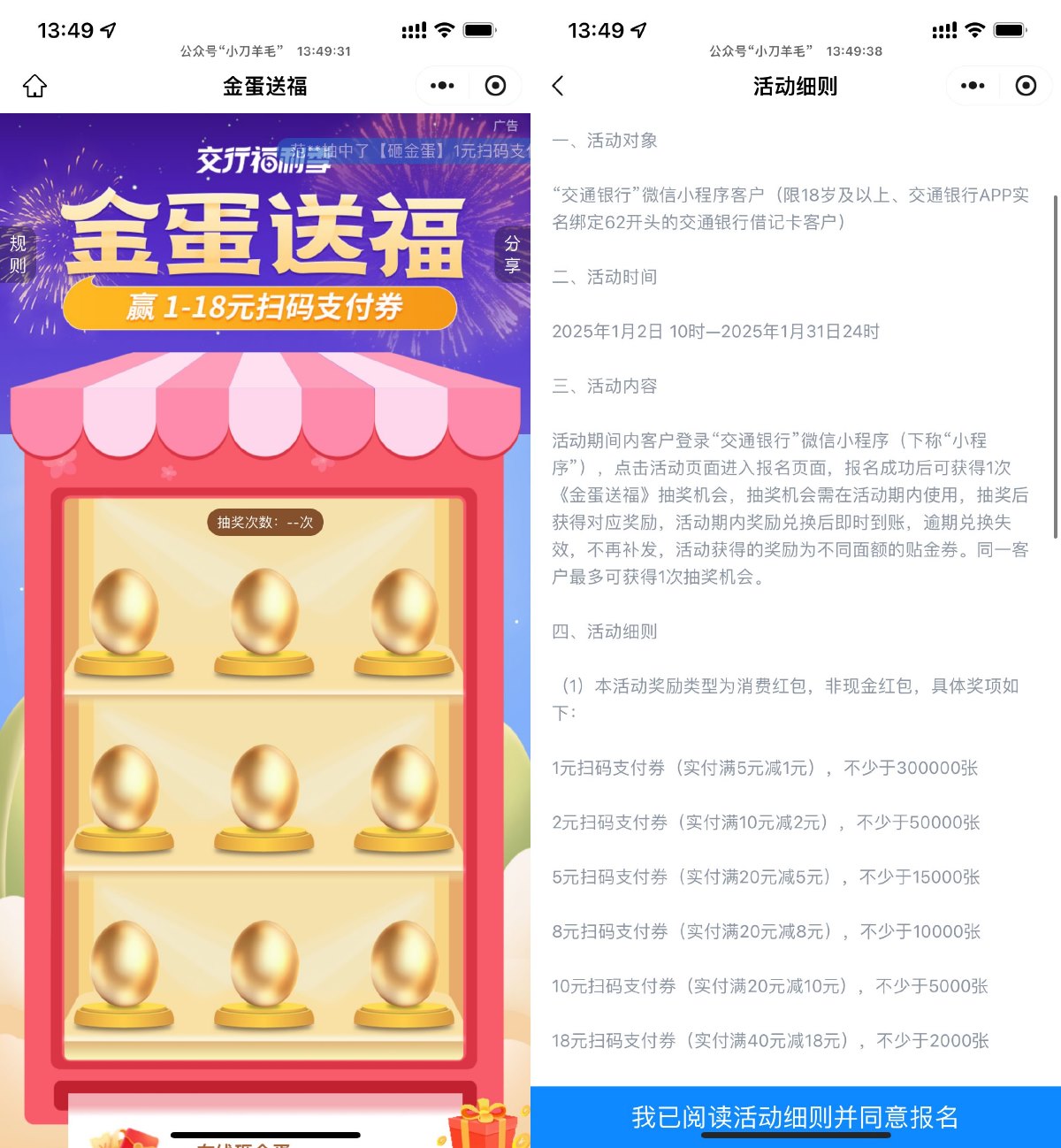Tap 我已阅读活动细则并同意报名
This screenshot has width=1061, height=1148.
(795, 1116)
